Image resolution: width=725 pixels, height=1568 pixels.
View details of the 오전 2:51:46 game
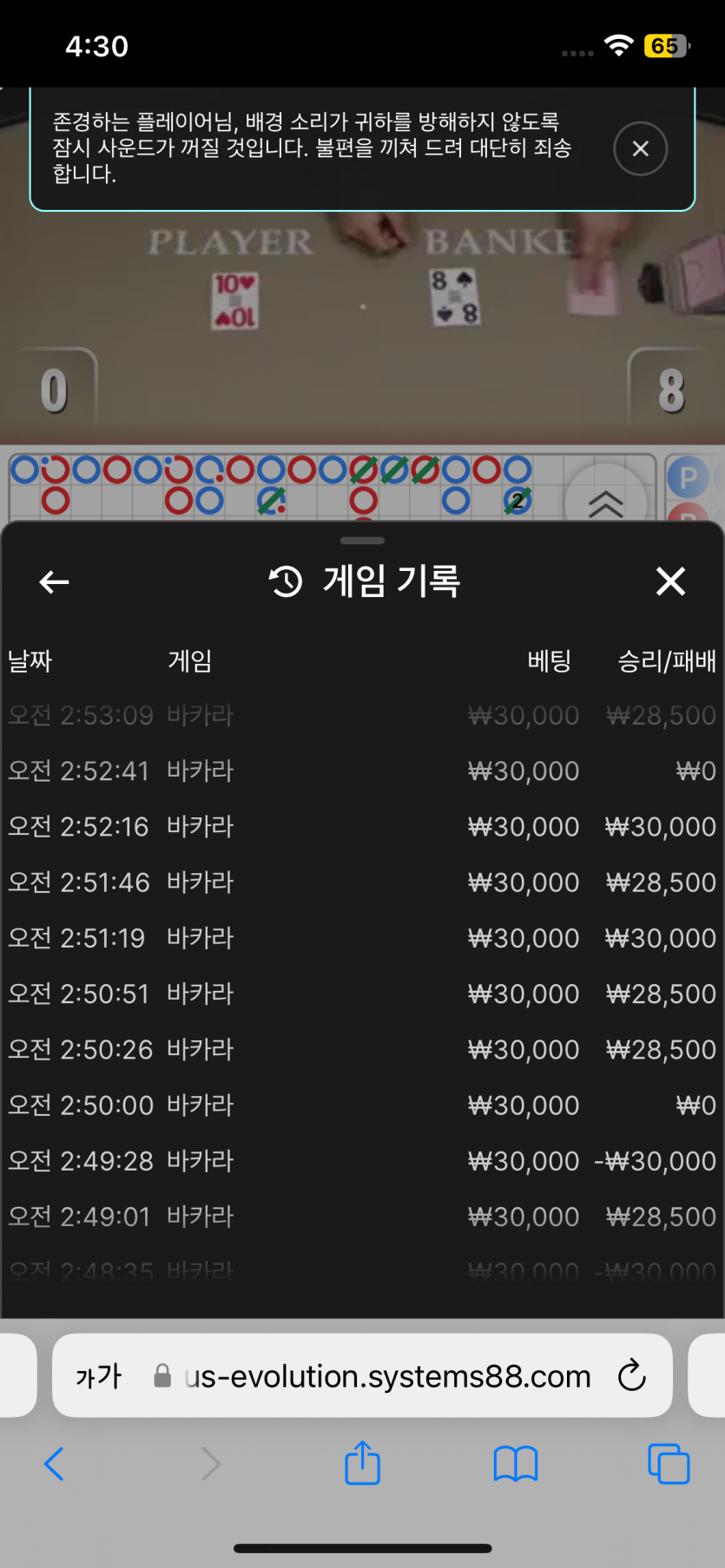[362, 882]
